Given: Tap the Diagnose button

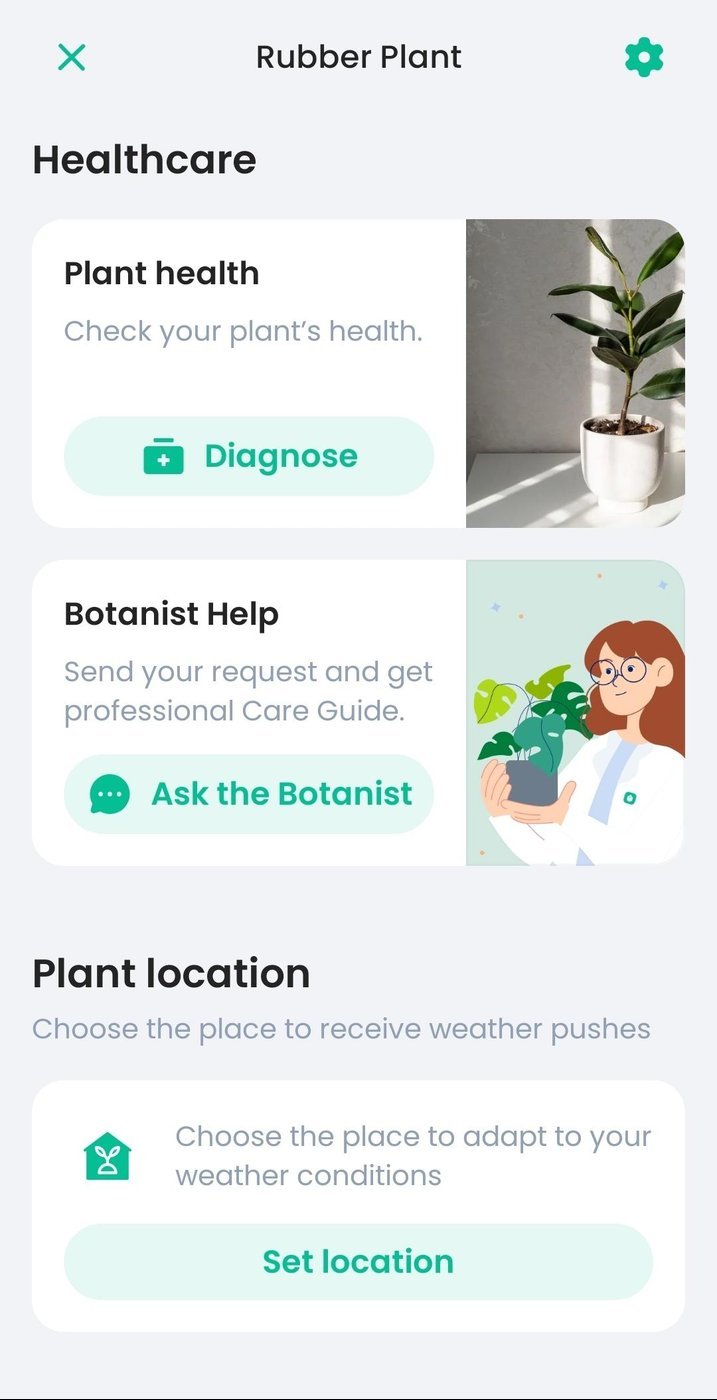Looking at the screenshot, I should 249,456.
